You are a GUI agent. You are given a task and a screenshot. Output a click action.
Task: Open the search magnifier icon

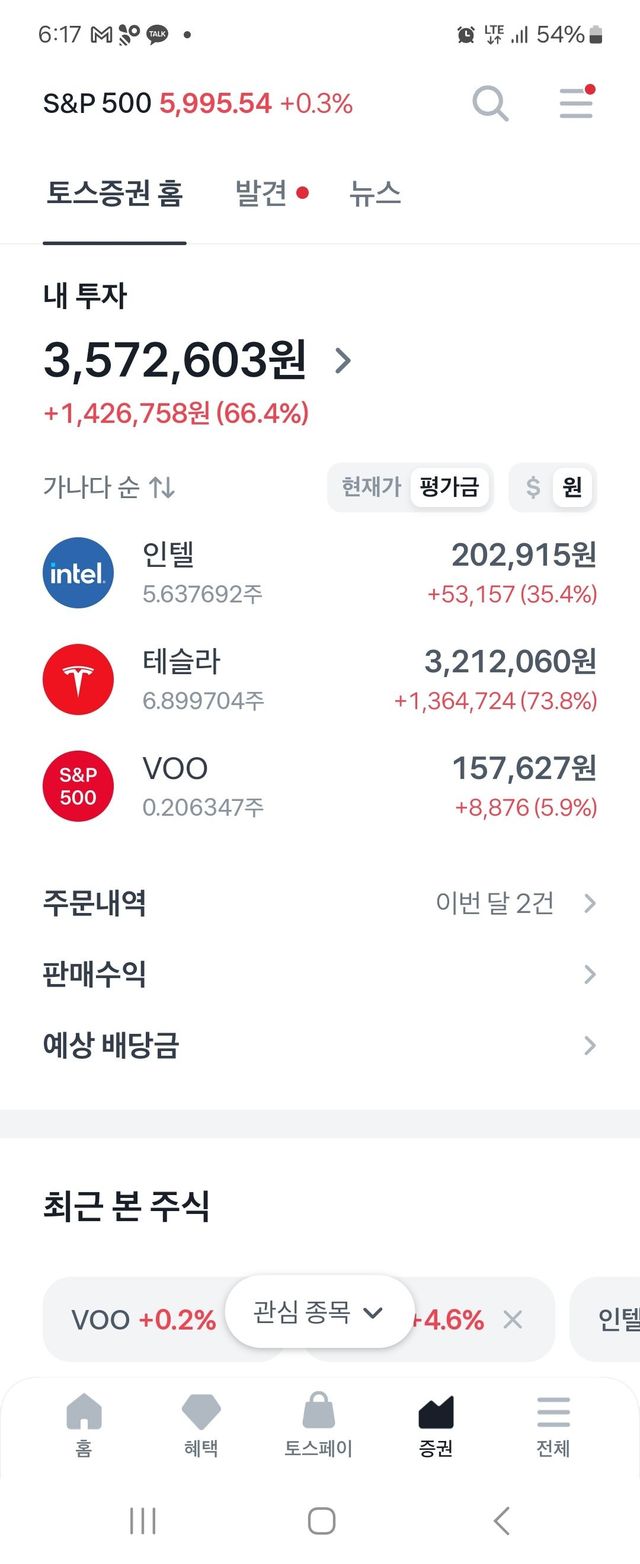point(490,103)
